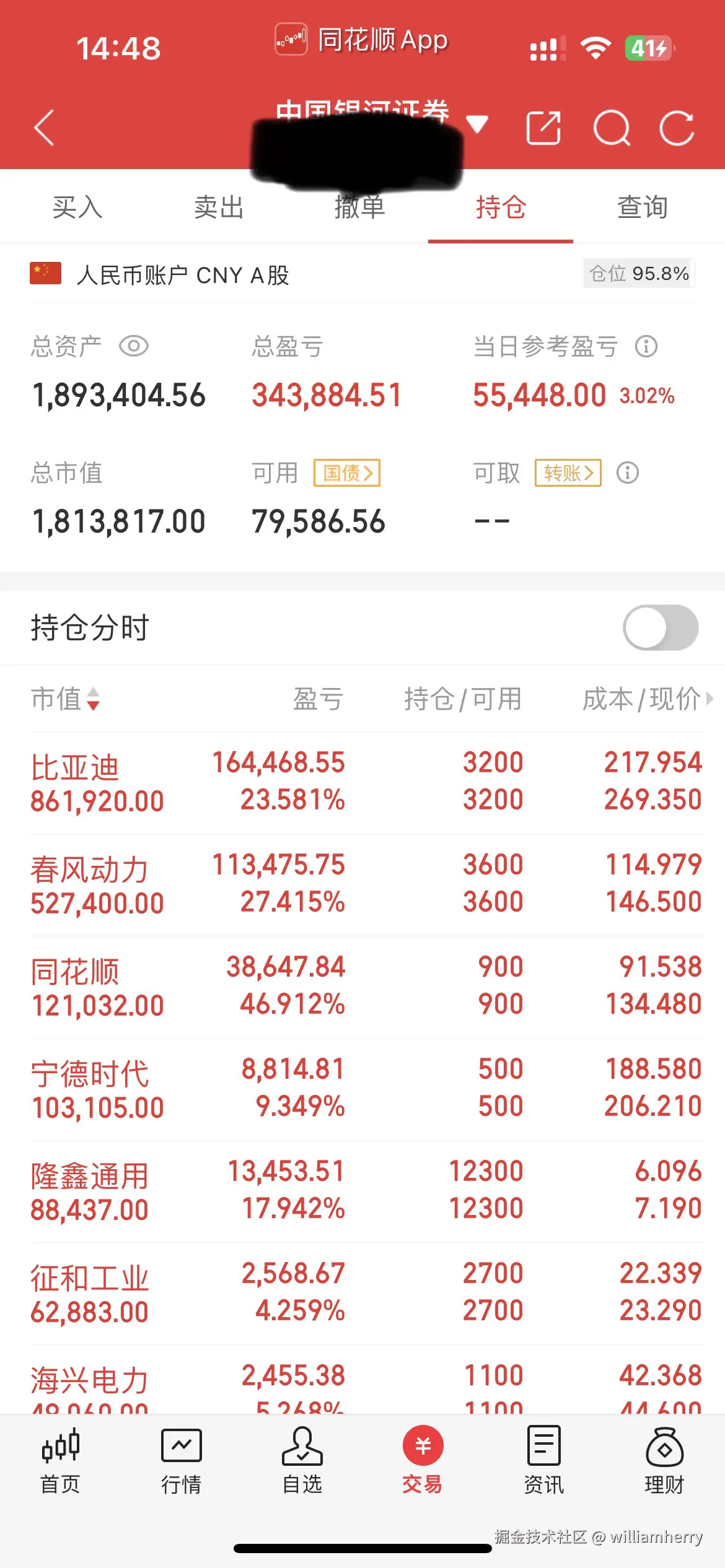Switch to the 卖出 tab
Screen dimensions: 725x1568
(x=218, y=207)
